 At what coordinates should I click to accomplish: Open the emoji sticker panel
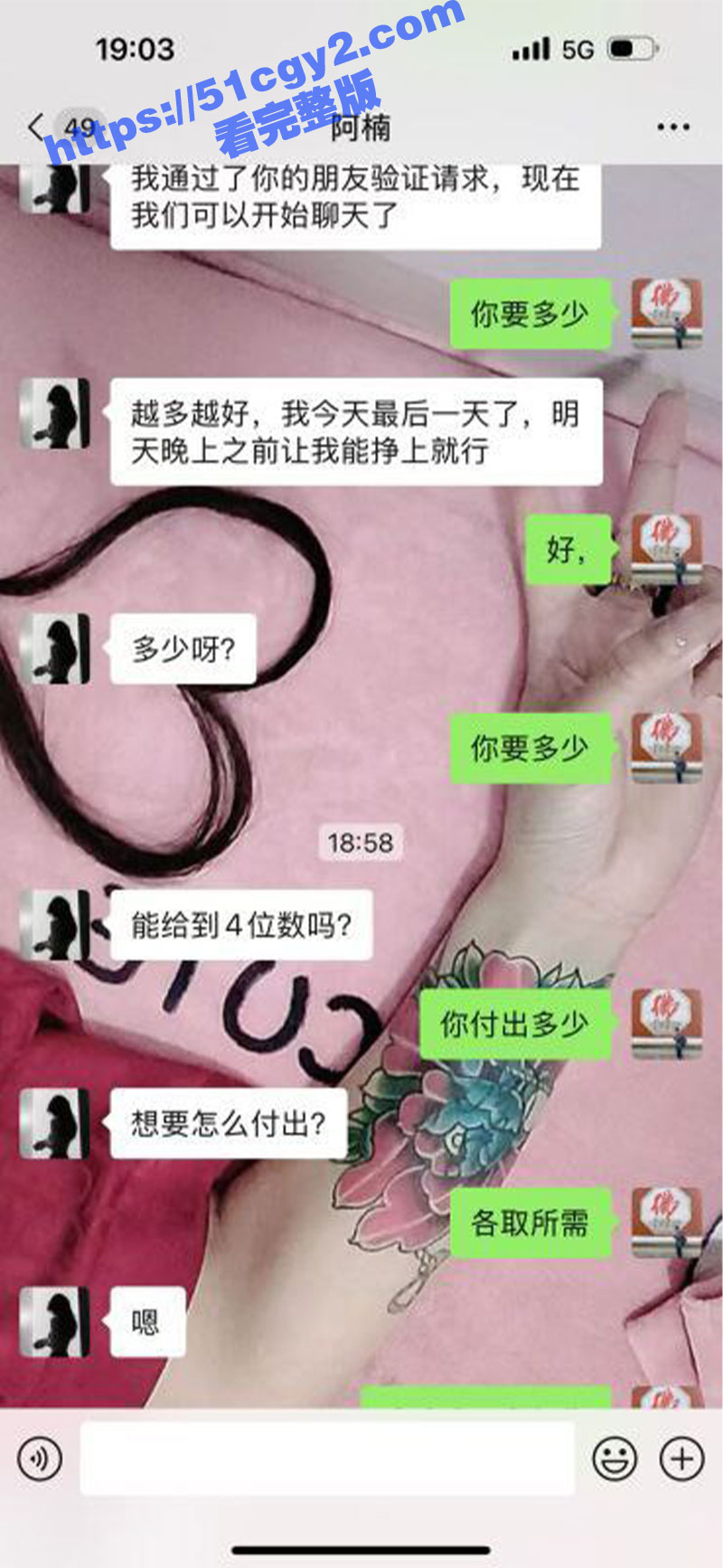(x=615, y=1459)
